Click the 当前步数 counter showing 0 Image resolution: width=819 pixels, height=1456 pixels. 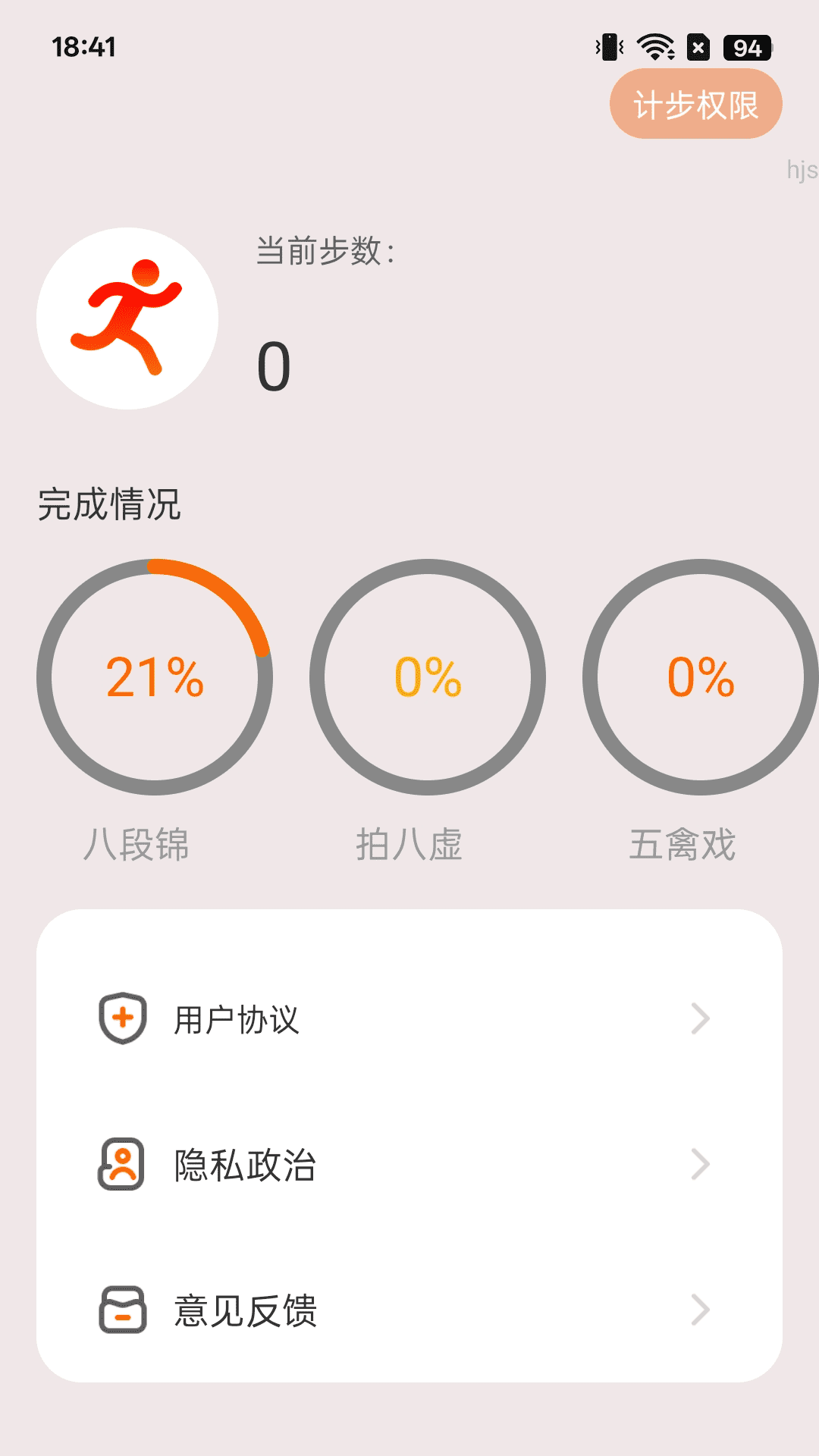click(273, 366)
